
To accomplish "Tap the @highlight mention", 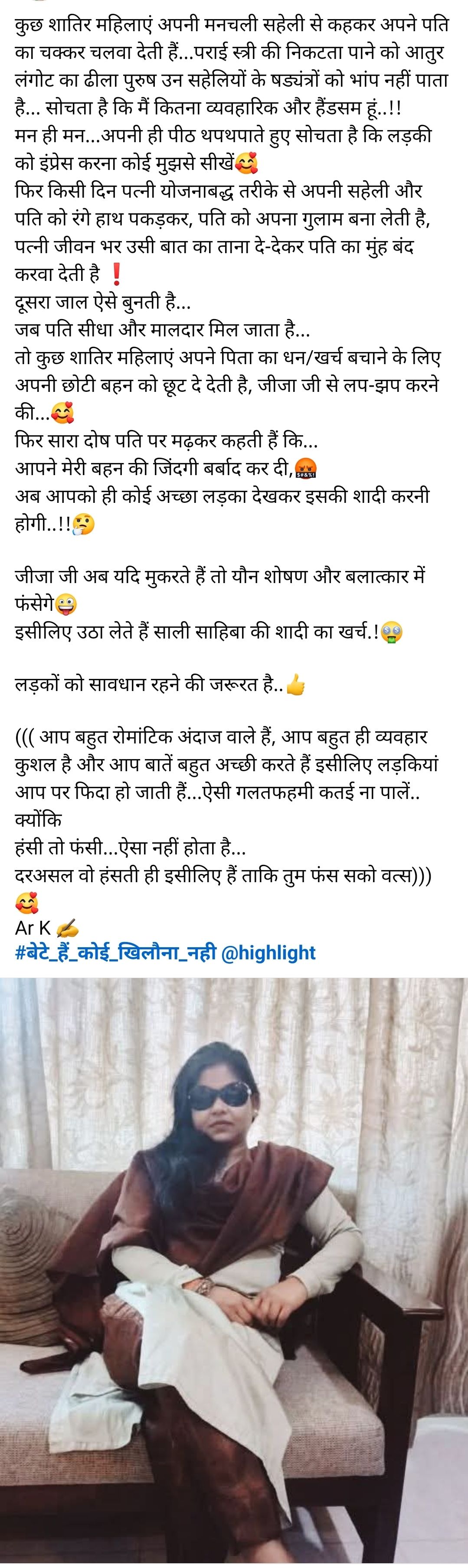I will click(269, 952).
